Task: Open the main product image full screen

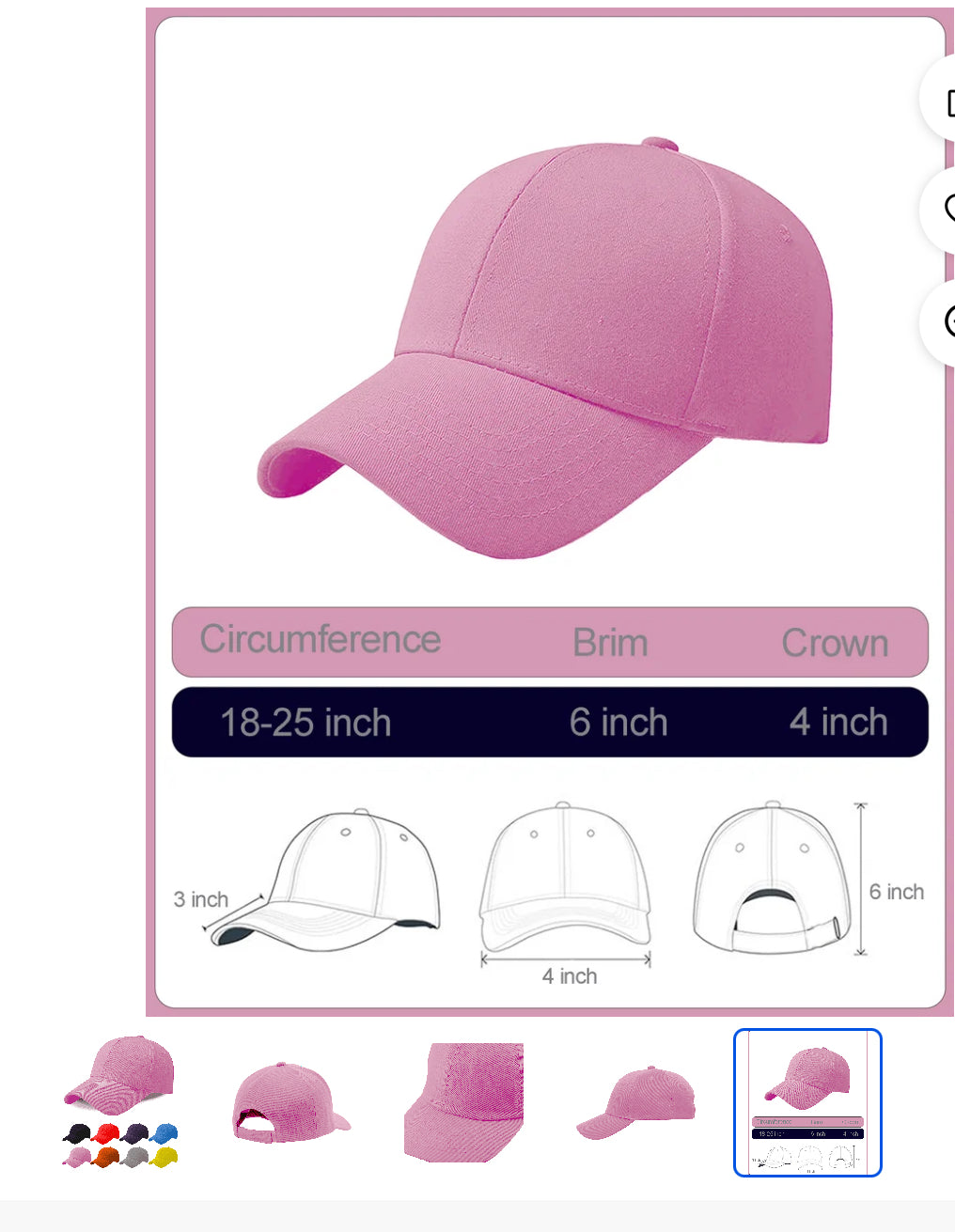Action: click(x=550, y=512)
